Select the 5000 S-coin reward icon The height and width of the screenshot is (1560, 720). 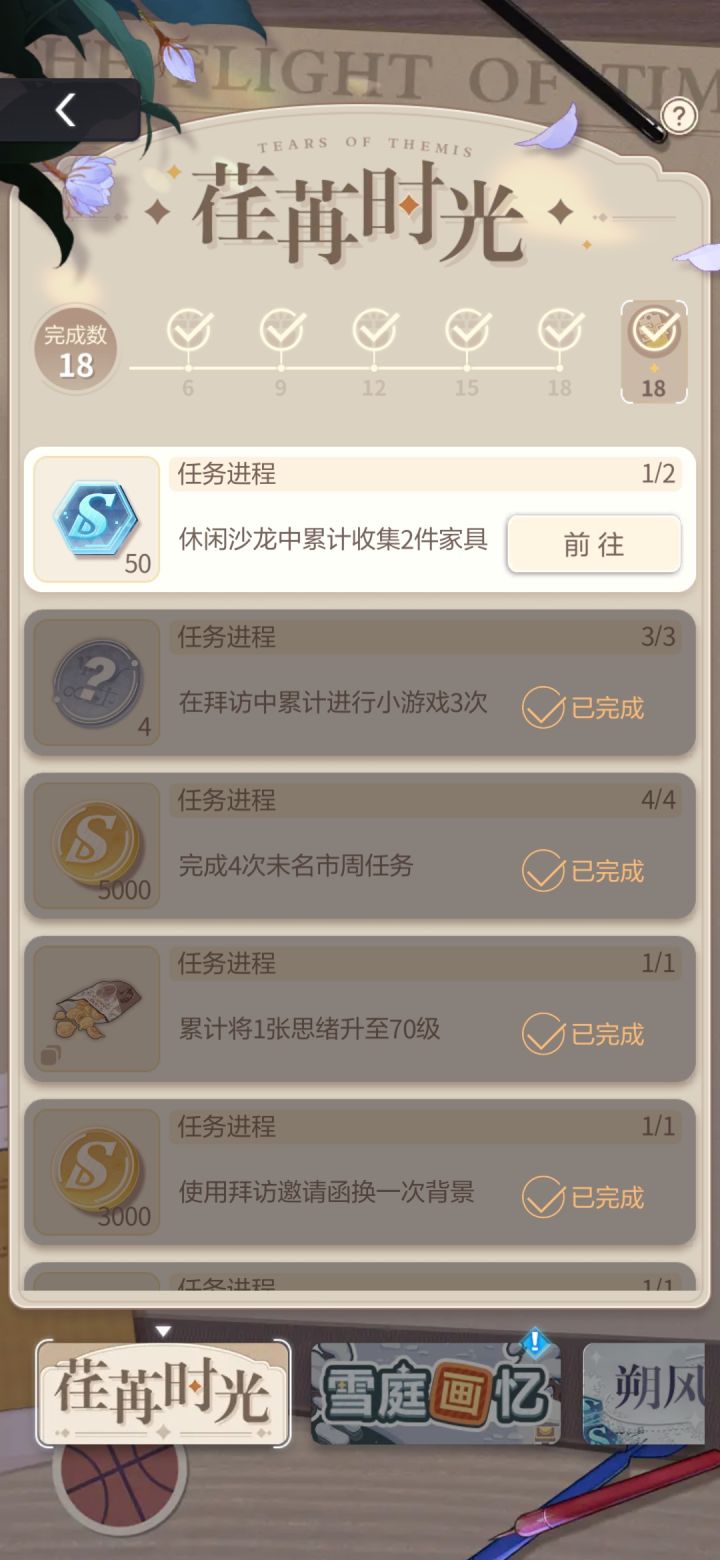[x=95, y=846]
